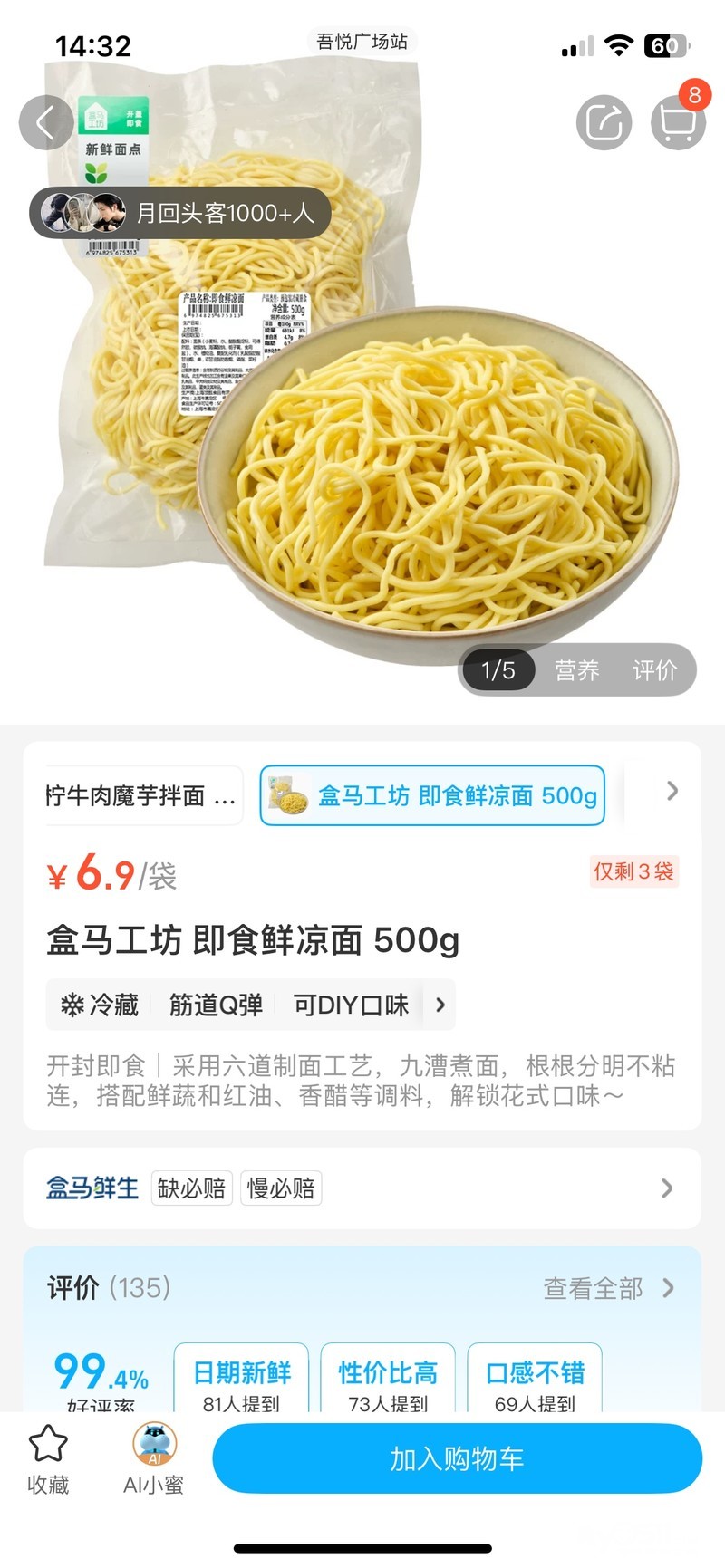Switch to the 营养 image tab
Screen dimensions: 725x1568
[x=577, y=670]
